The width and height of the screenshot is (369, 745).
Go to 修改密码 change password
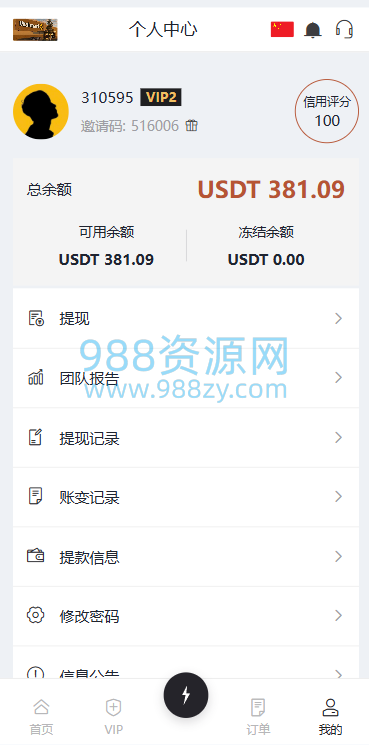pyautogui.click(x=186, y=616)
